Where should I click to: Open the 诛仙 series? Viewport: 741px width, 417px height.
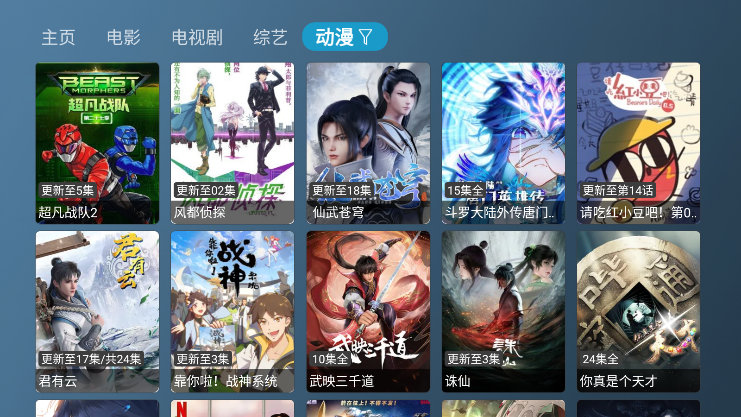point(503,311)
